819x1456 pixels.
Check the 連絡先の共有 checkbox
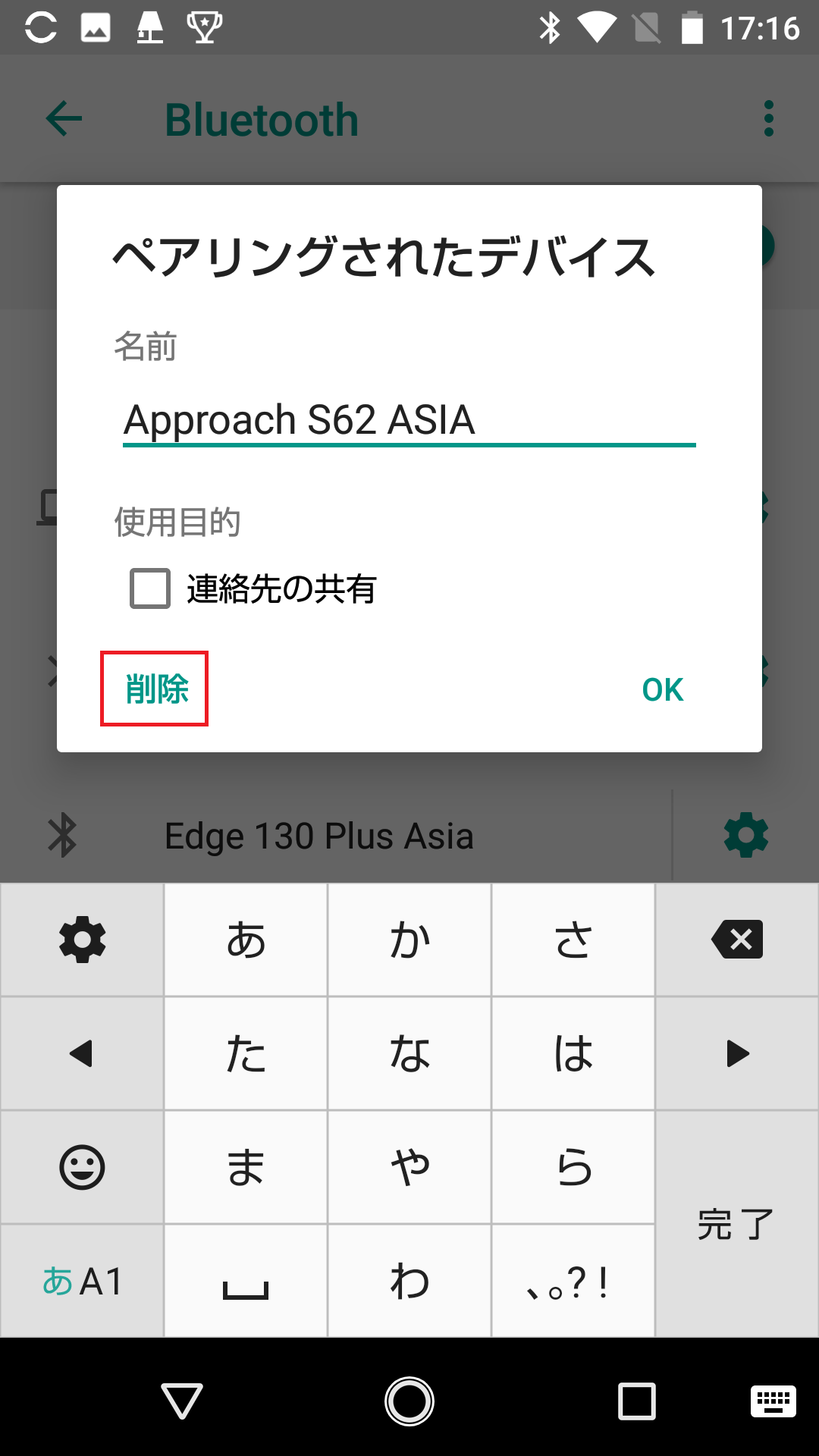[150, 588]
